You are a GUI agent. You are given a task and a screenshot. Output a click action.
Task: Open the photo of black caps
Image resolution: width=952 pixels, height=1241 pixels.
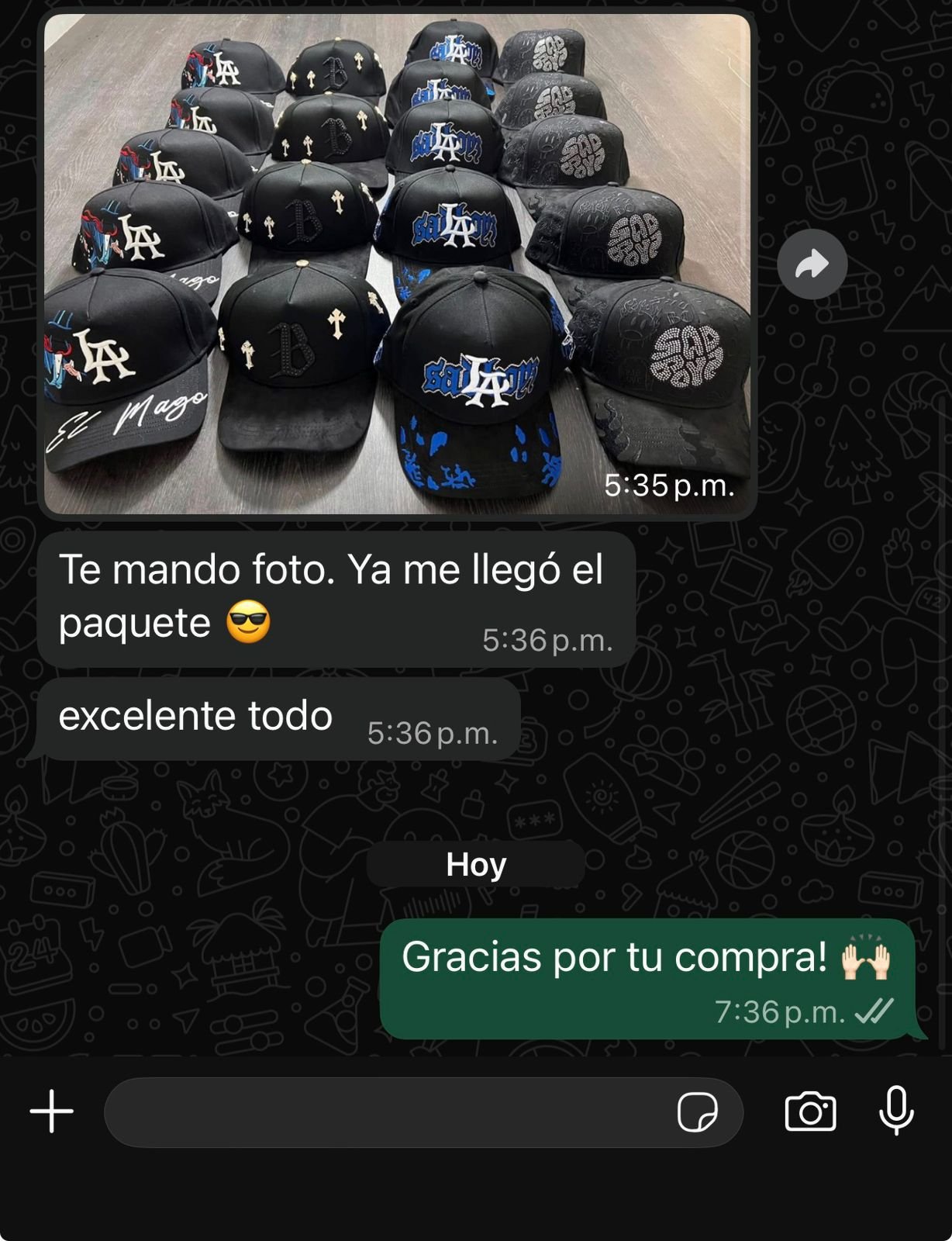coord(397,264)
